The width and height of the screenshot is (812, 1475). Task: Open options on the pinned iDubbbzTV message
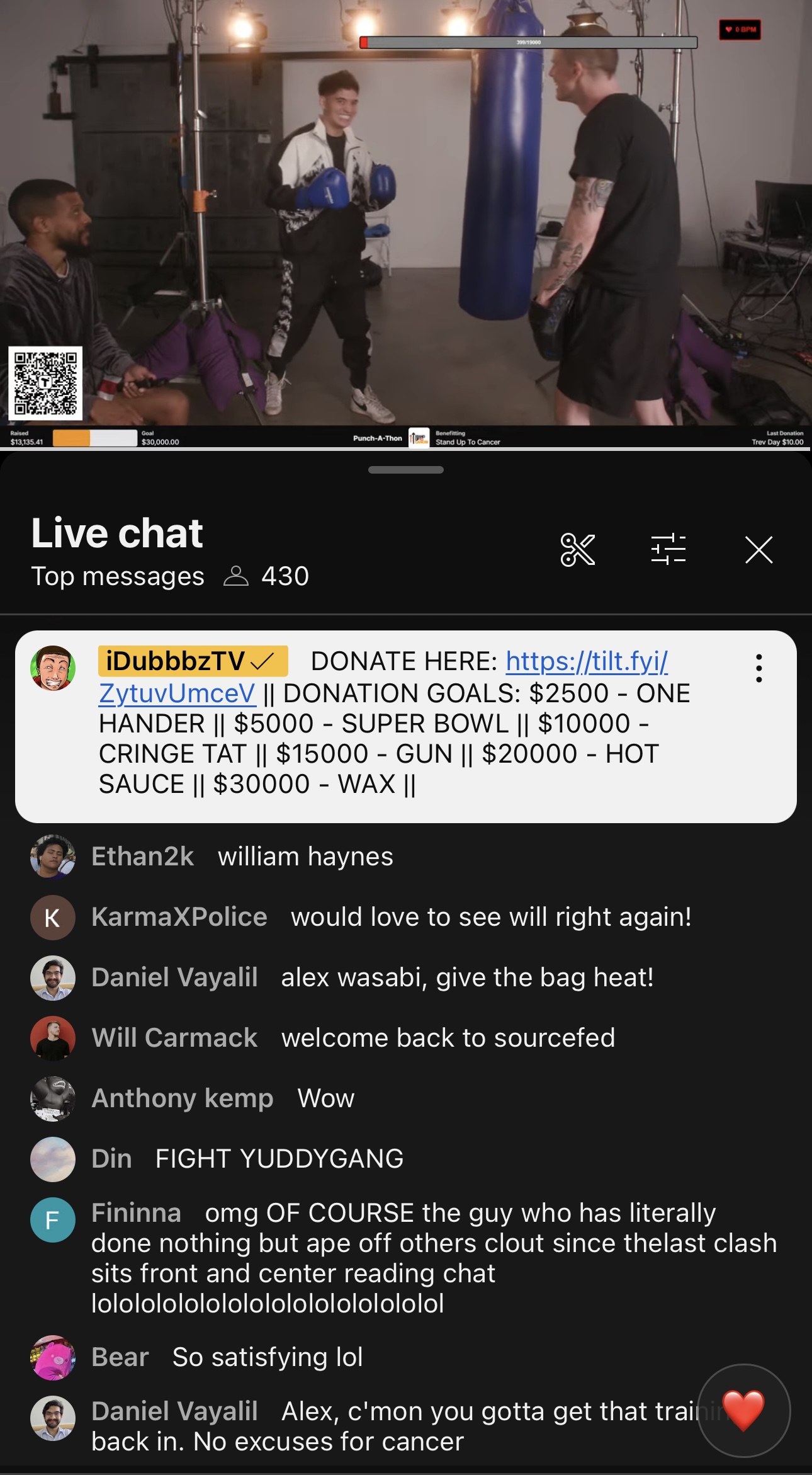[x=759, y=668]
